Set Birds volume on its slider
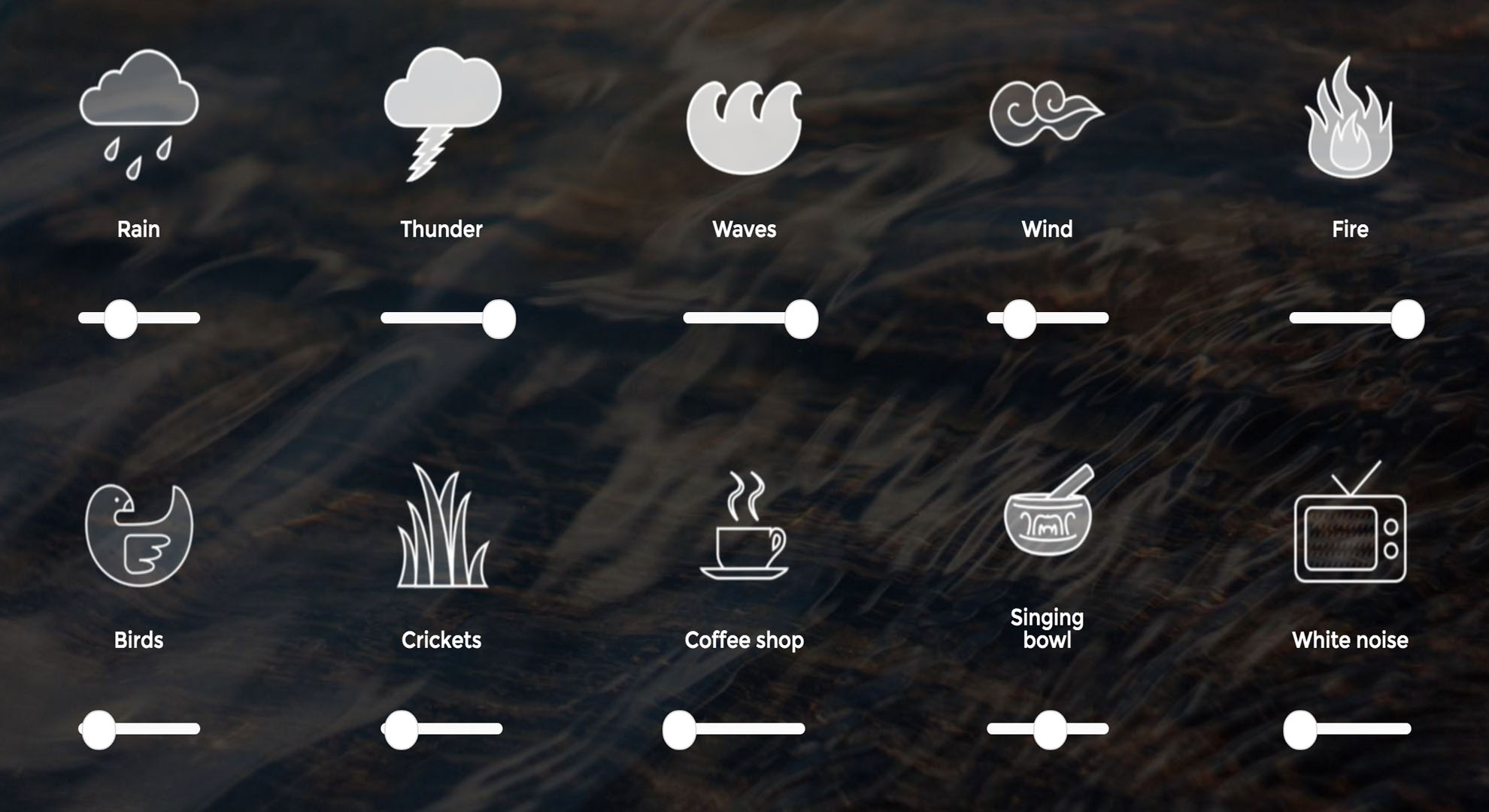 pos(139,729)
